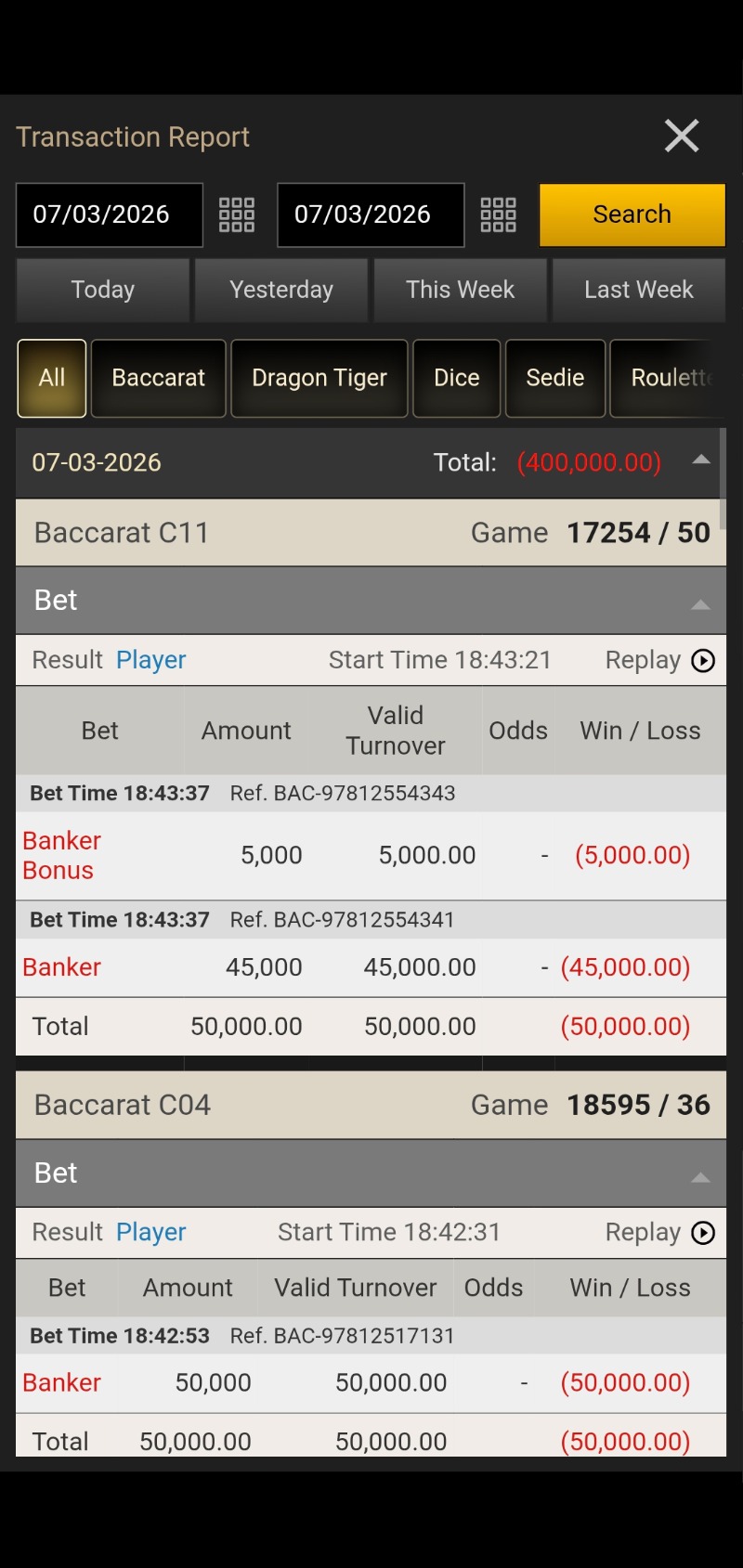Open the start date calendar picker
This screenshot has height=1568, width=743.
pyautogui.click(x=237, y=214)
